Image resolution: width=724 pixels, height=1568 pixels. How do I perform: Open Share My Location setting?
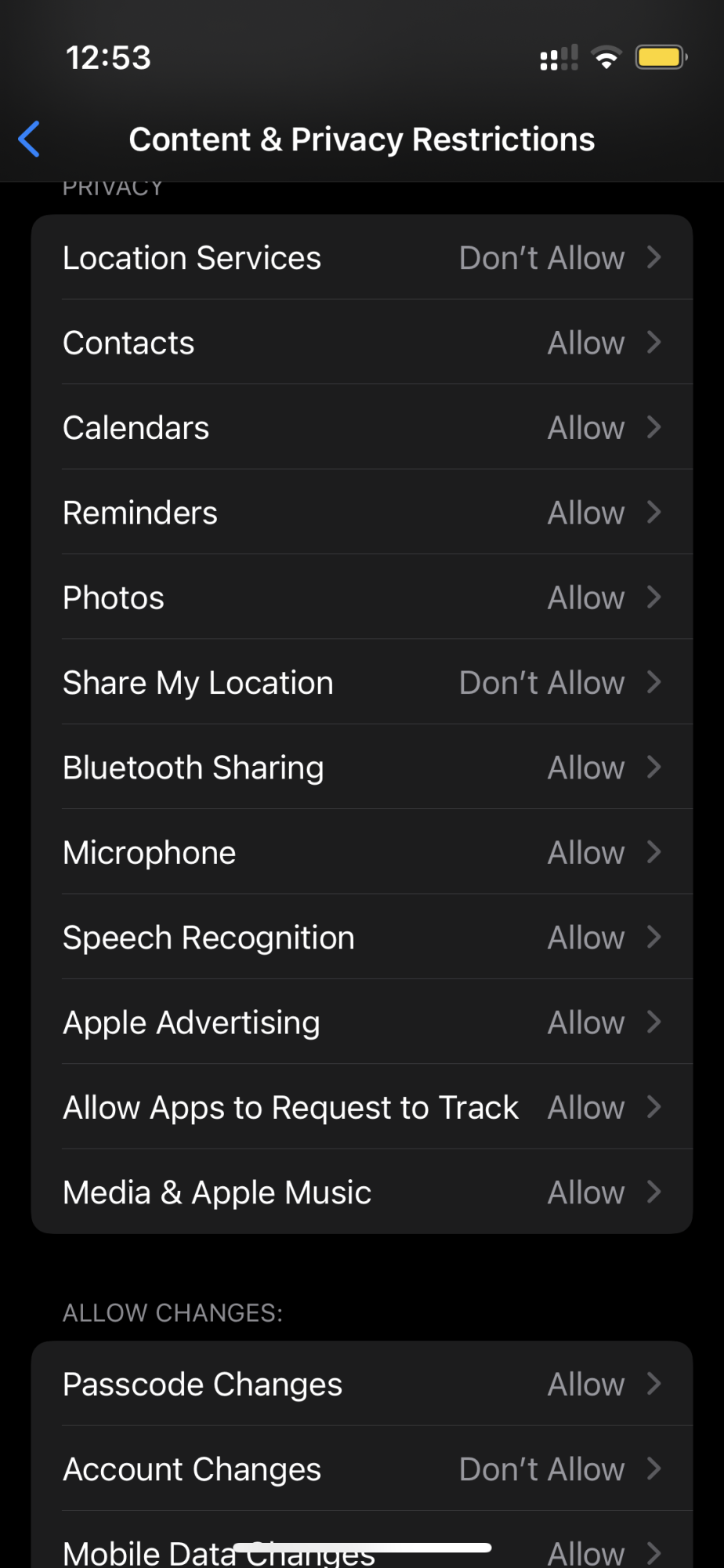click(361, 683)
